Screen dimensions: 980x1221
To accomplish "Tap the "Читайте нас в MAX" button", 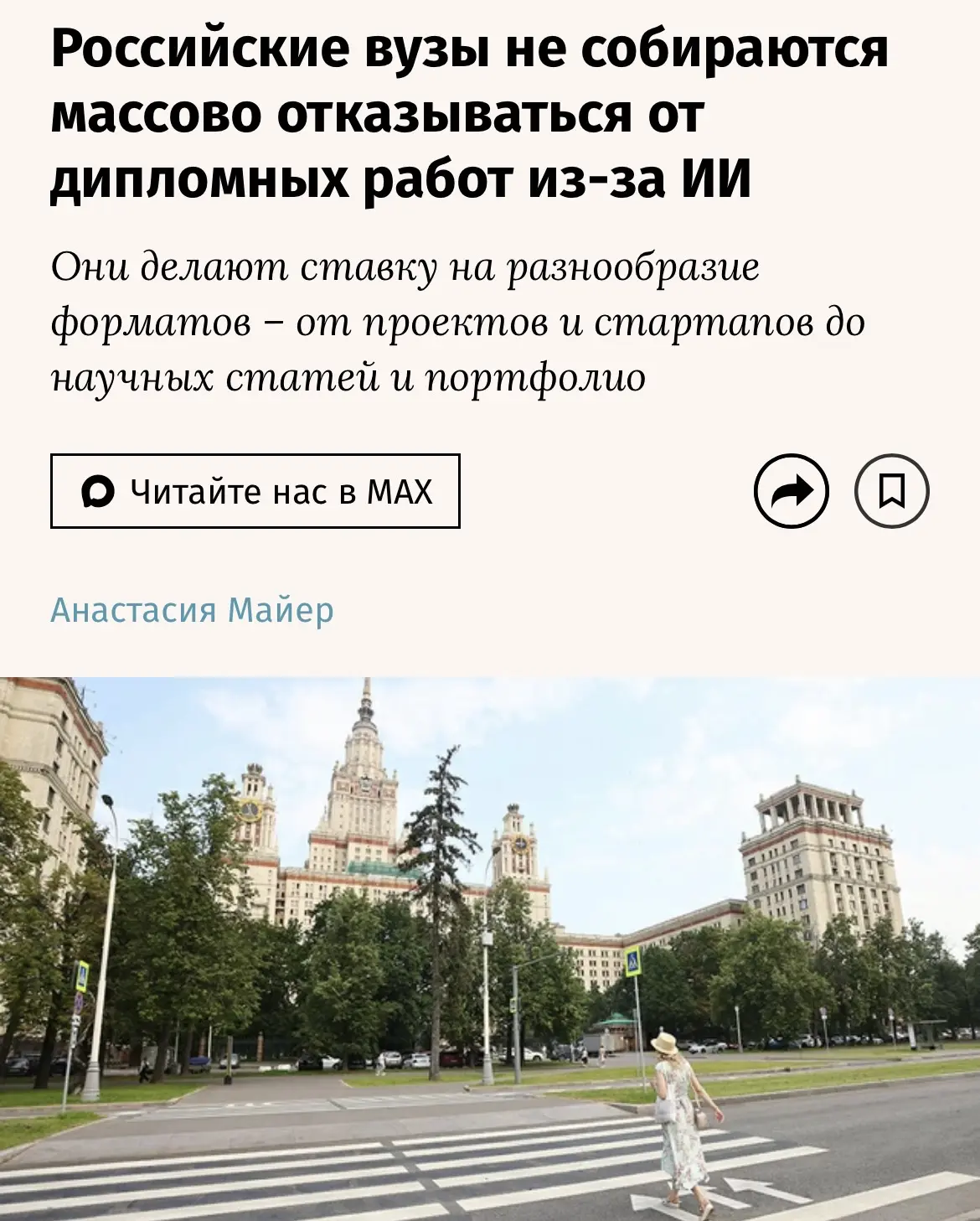I will click(255, 491).
